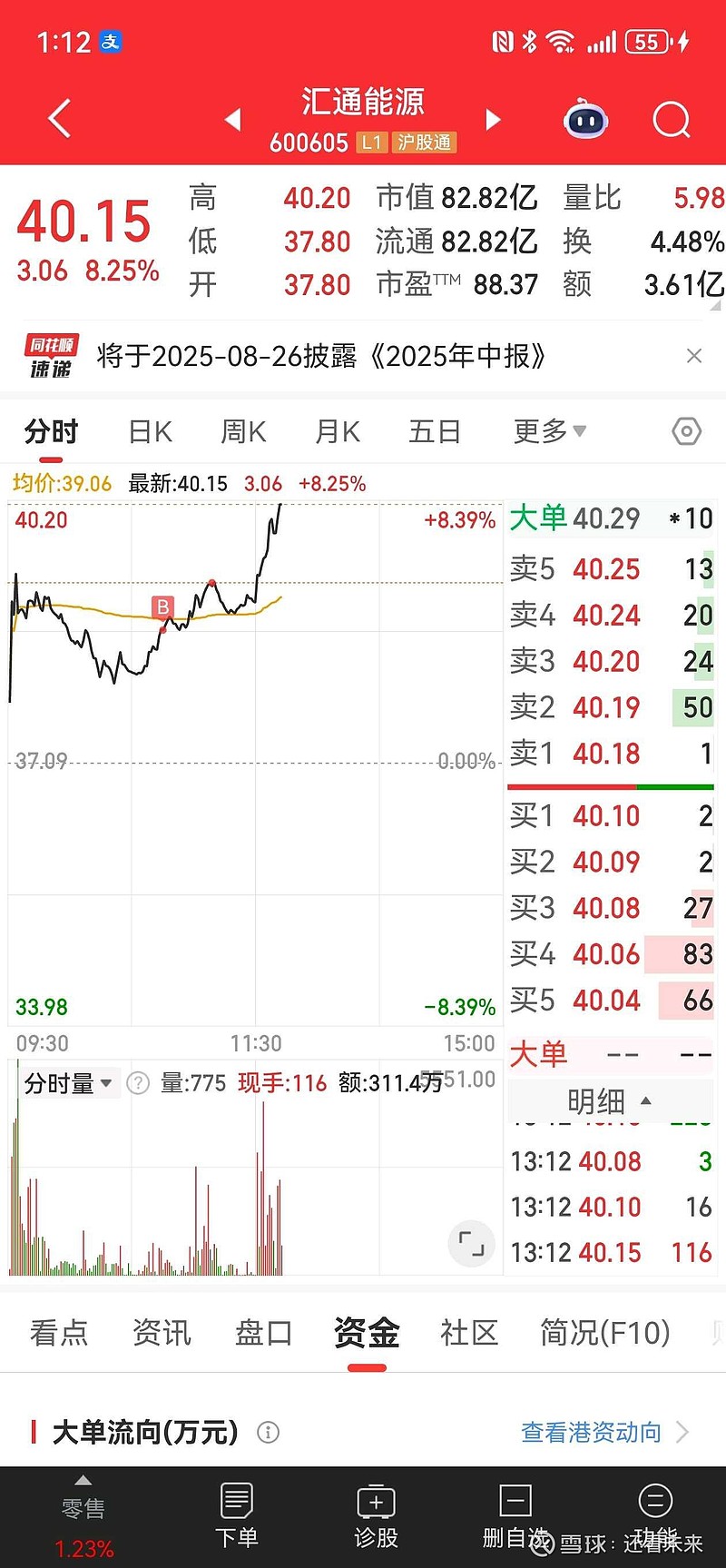Open the 社区 tab

coord(469,1332)
